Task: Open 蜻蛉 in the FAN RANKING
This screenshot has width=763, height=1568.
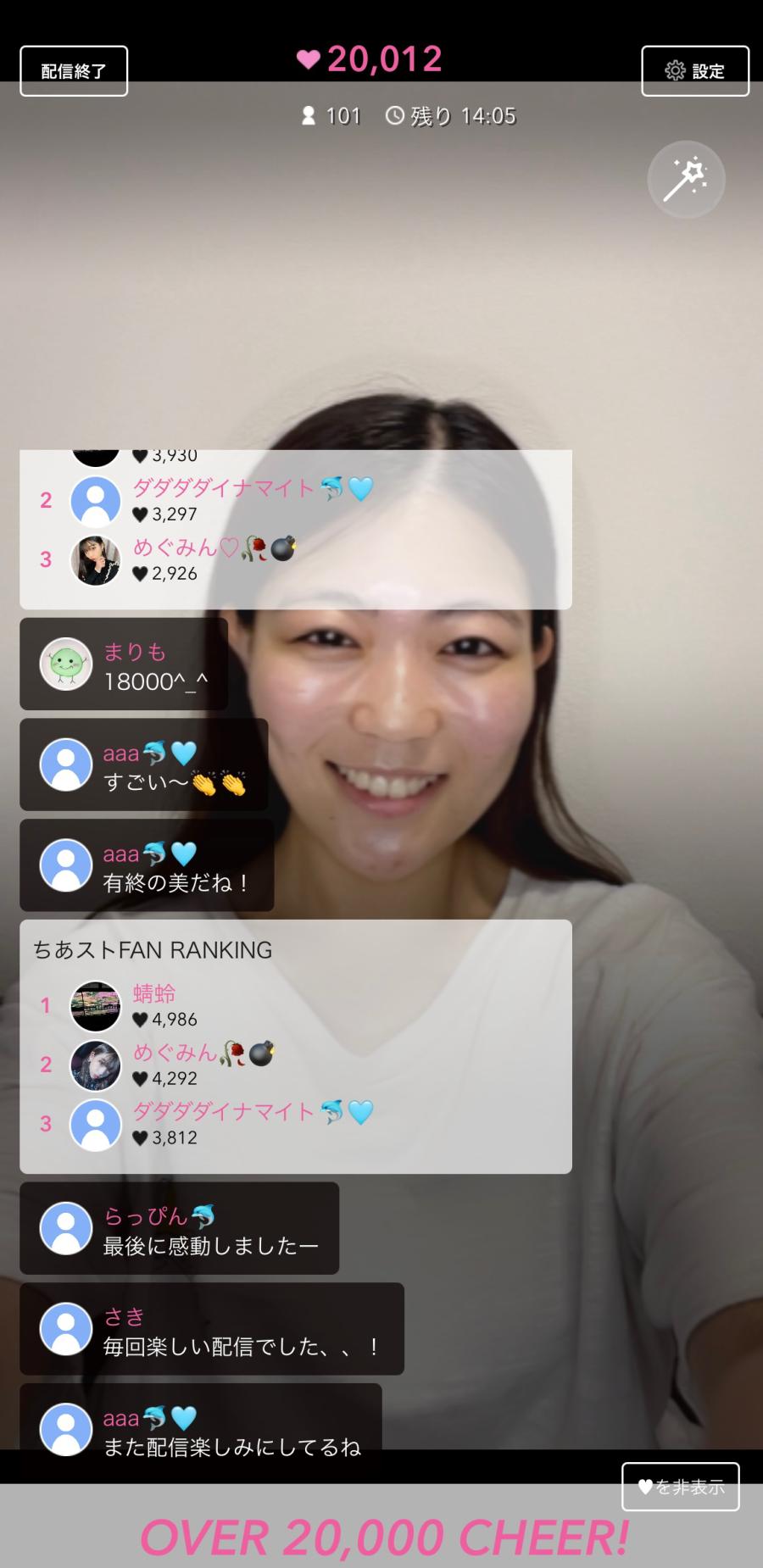Action: click(153, 1005)
